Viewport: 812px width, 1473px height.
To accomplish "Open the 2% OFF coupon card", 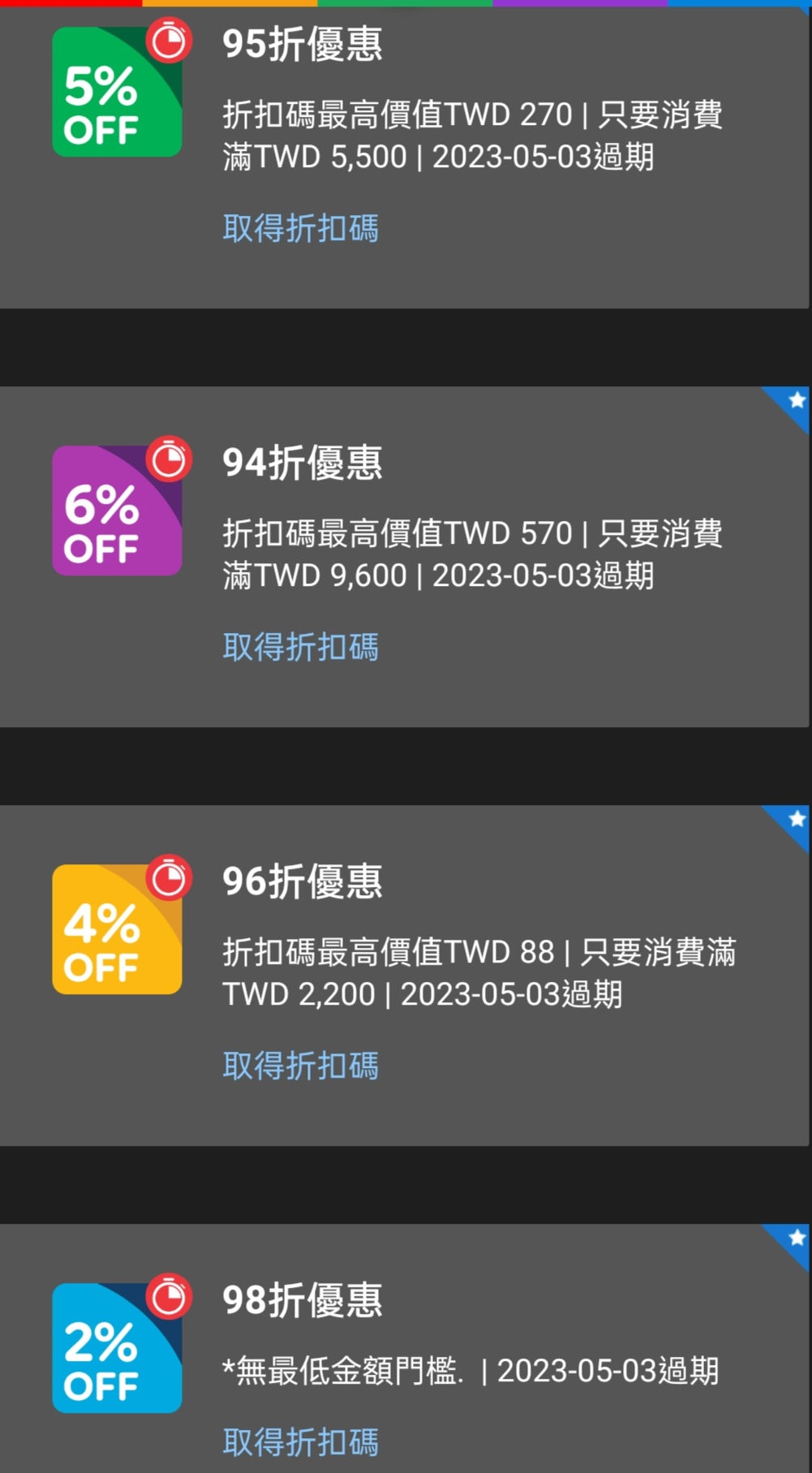I will [117, 1348].
